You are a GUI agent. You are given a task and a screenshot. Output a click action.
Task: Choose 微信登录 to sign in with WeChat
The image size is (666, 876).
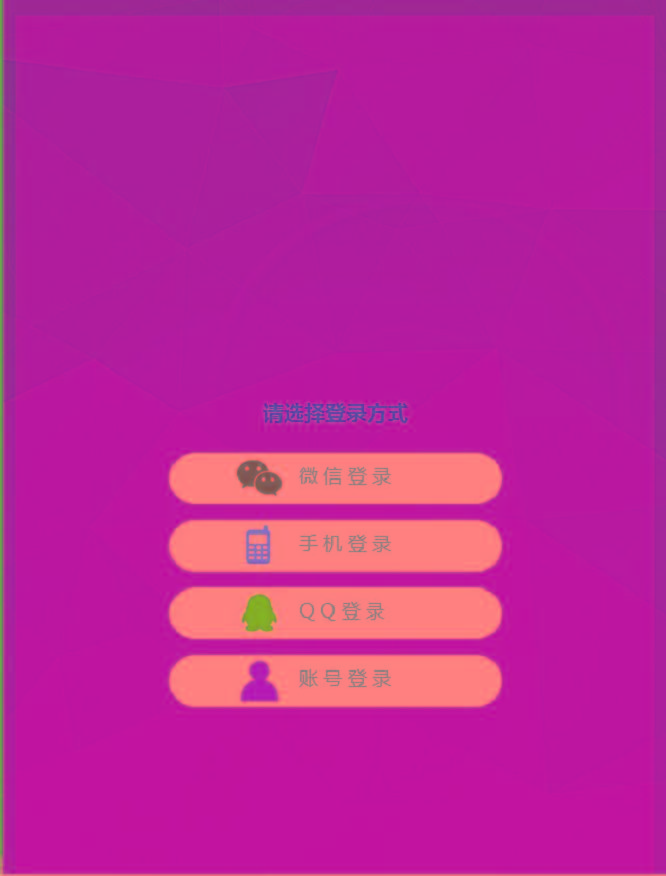click(x=335, y=478)
